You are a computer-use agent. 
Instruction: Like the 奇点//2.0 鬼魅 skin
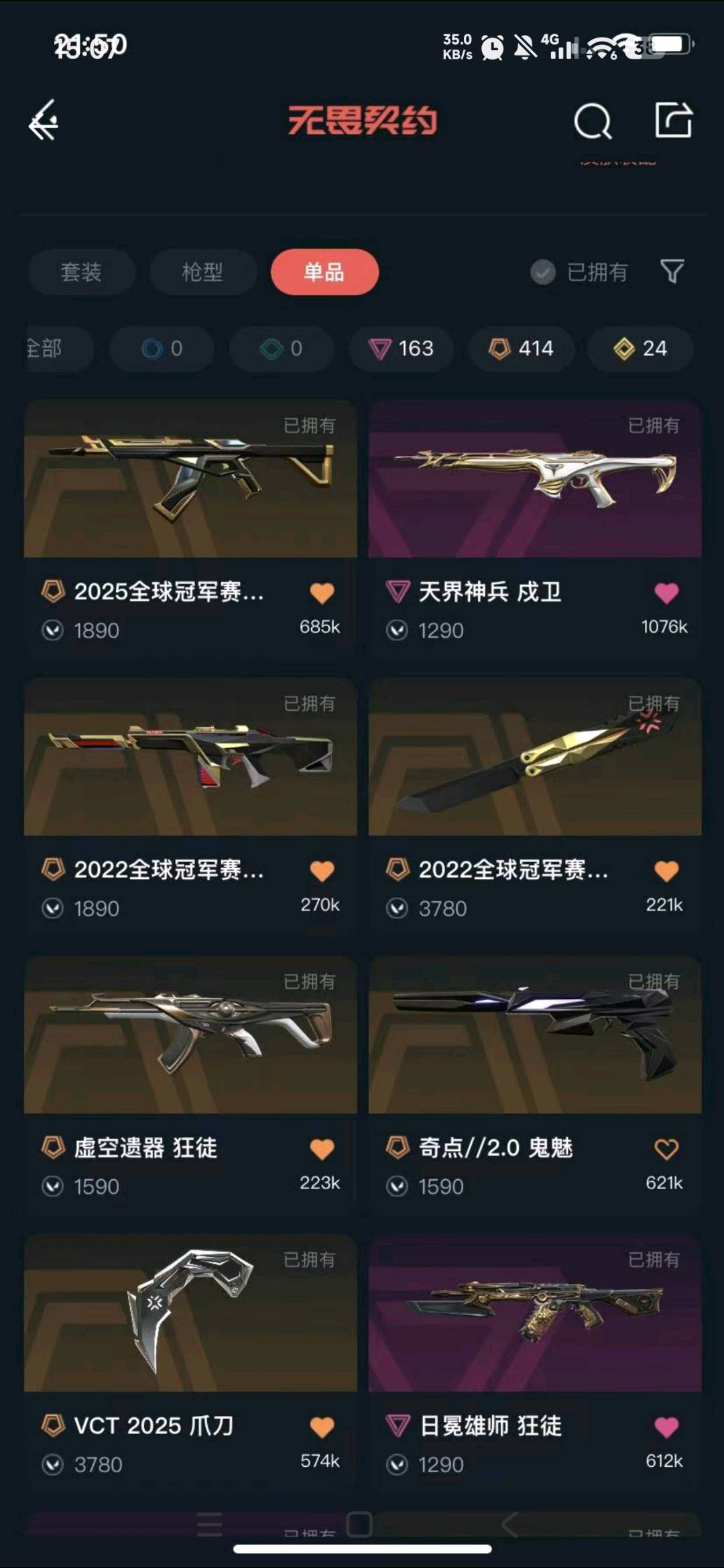point(666,1149)
